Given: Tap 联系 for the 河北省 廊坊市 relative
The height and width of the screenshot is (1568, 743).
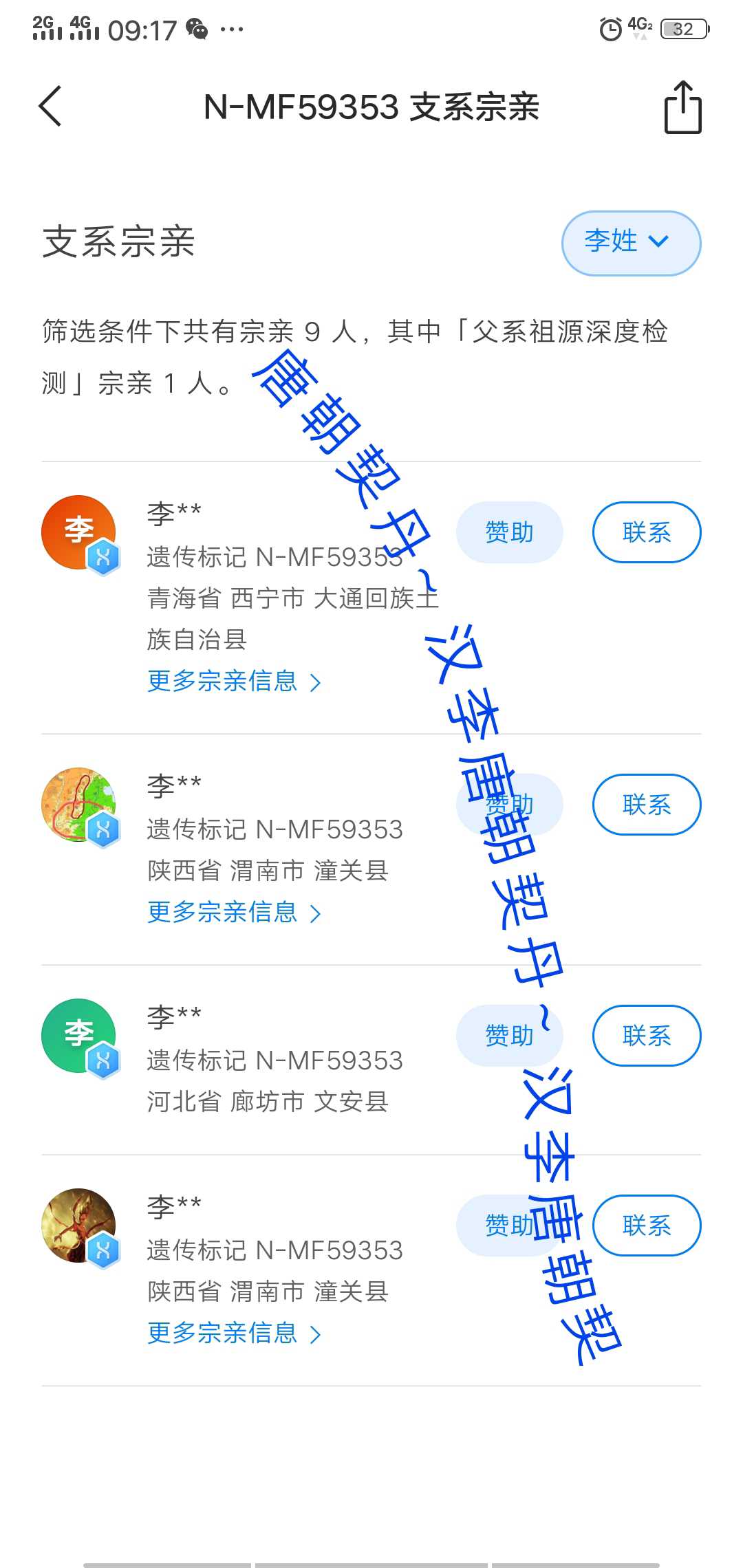Looking at the screenshot, I should pos(646,1036).
